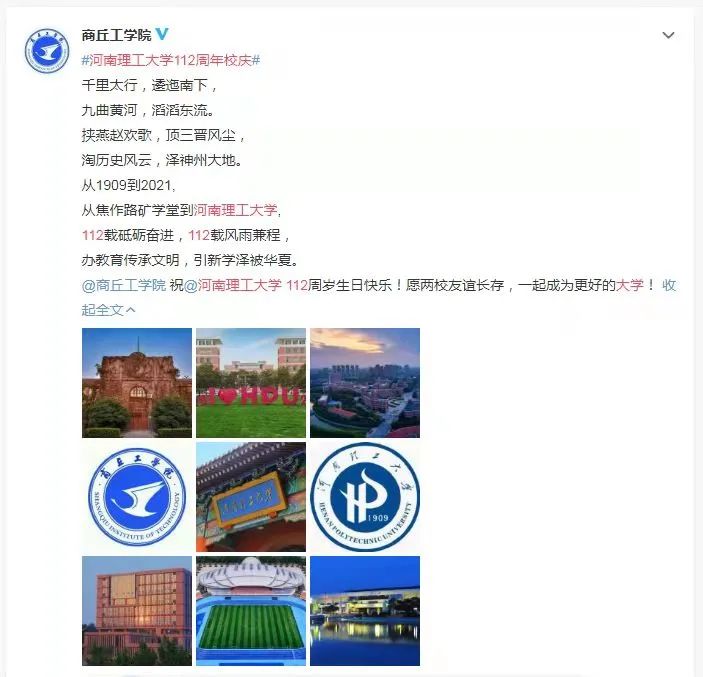Open the lawn sign photo with the heart

pyautogui.click(x=251, y=383)
